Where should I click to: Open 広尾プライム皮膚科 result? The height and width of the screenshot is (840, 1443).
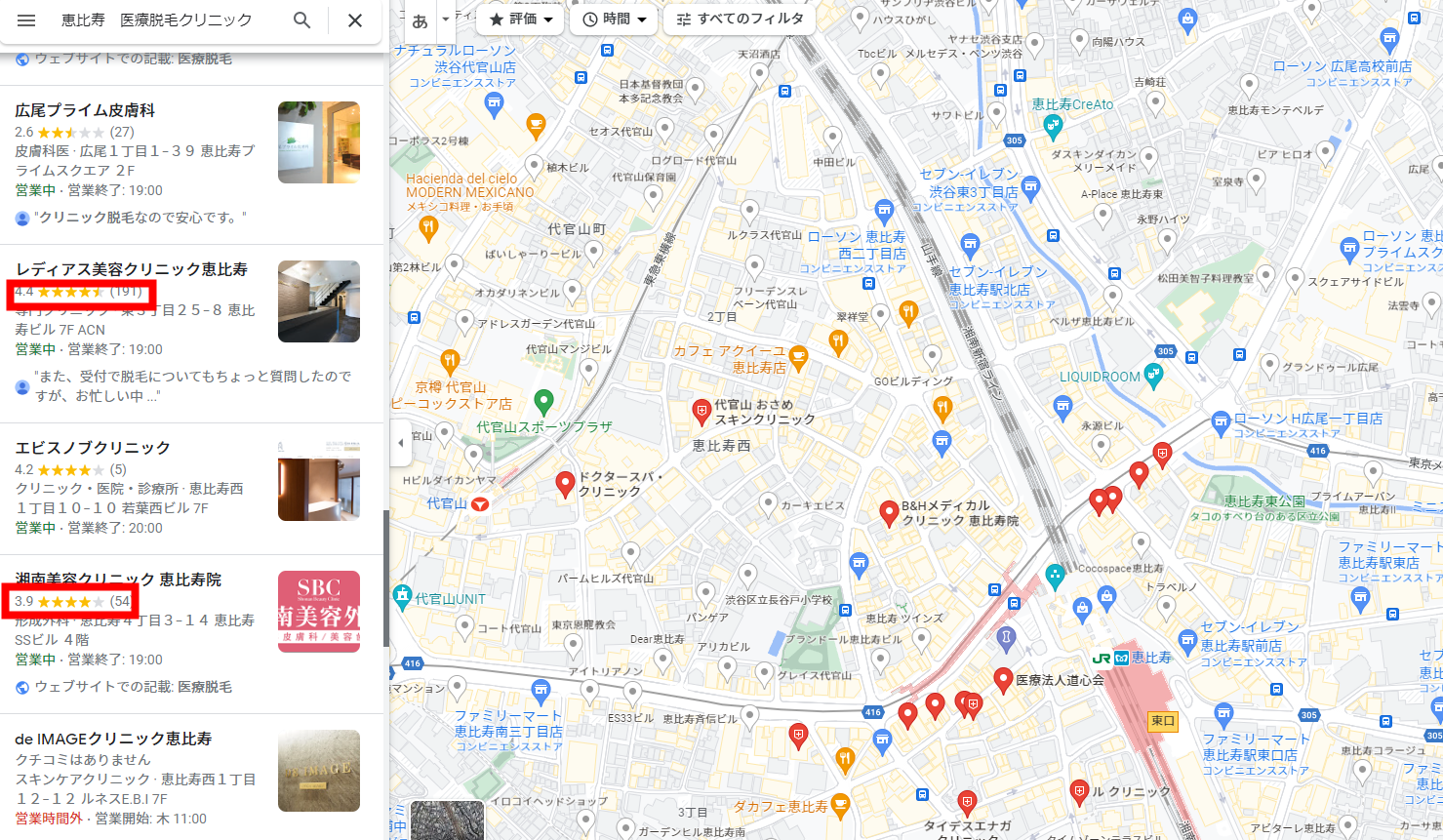85,110
